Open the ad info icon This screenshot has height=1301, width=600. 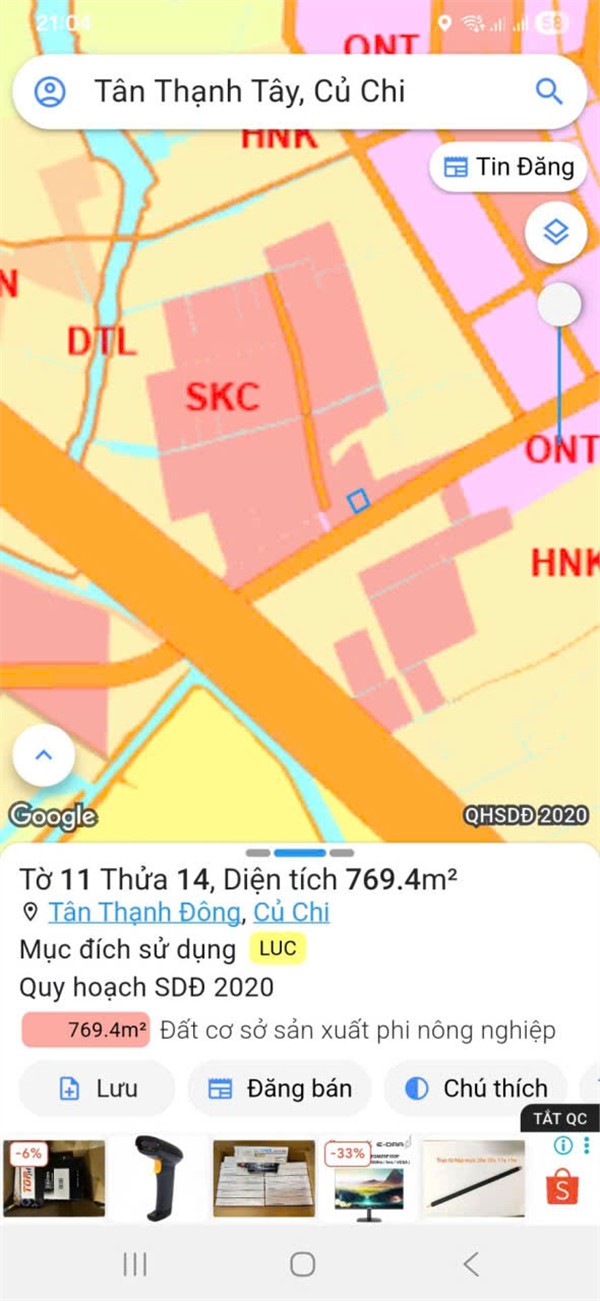click(563, 1145)
